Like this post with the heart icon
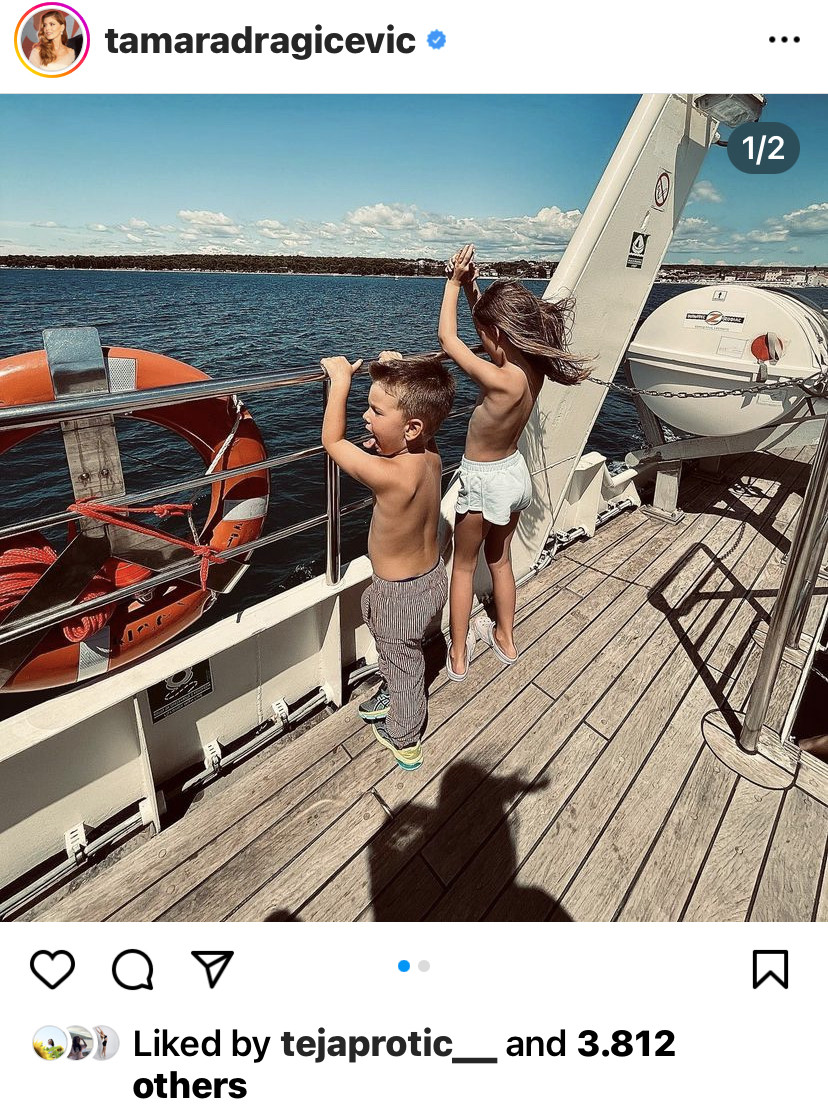The height and width of the screenshot is (1105, 828). [x=52, y=969]
